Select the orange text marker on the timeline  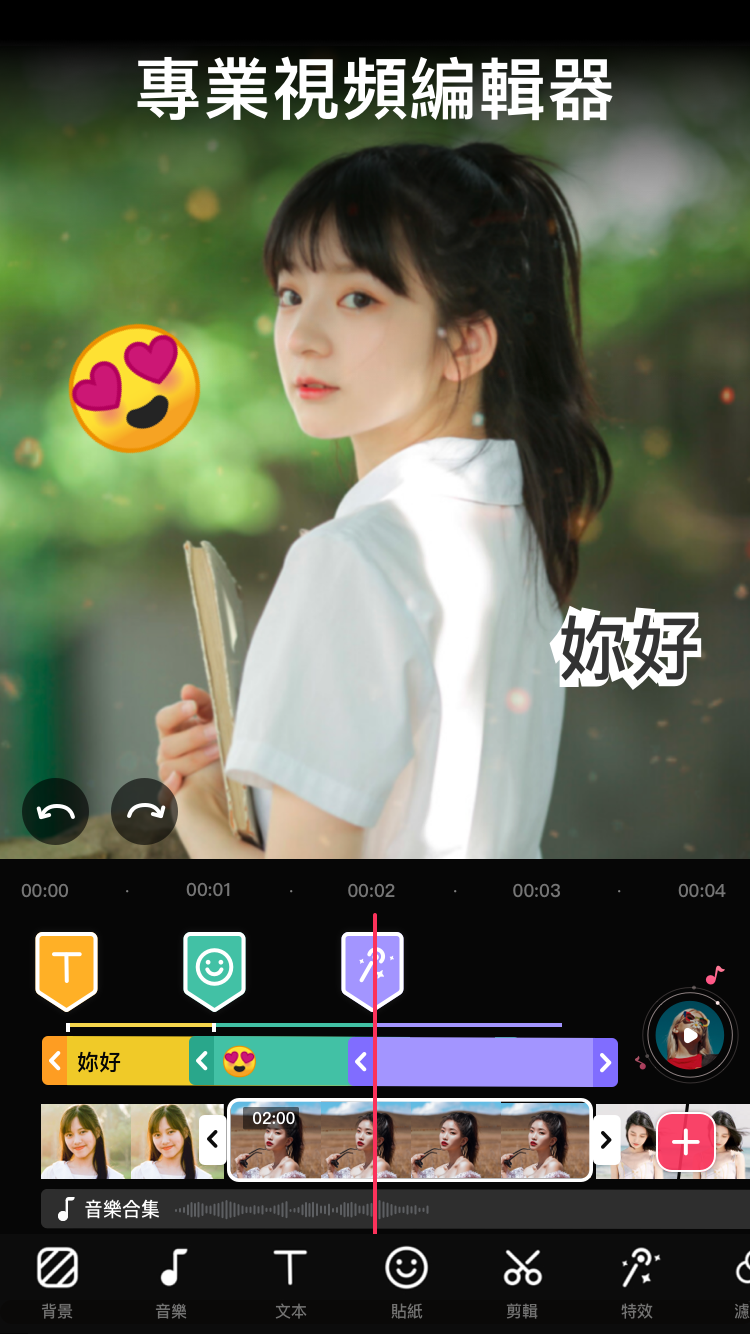click(67, 968)
